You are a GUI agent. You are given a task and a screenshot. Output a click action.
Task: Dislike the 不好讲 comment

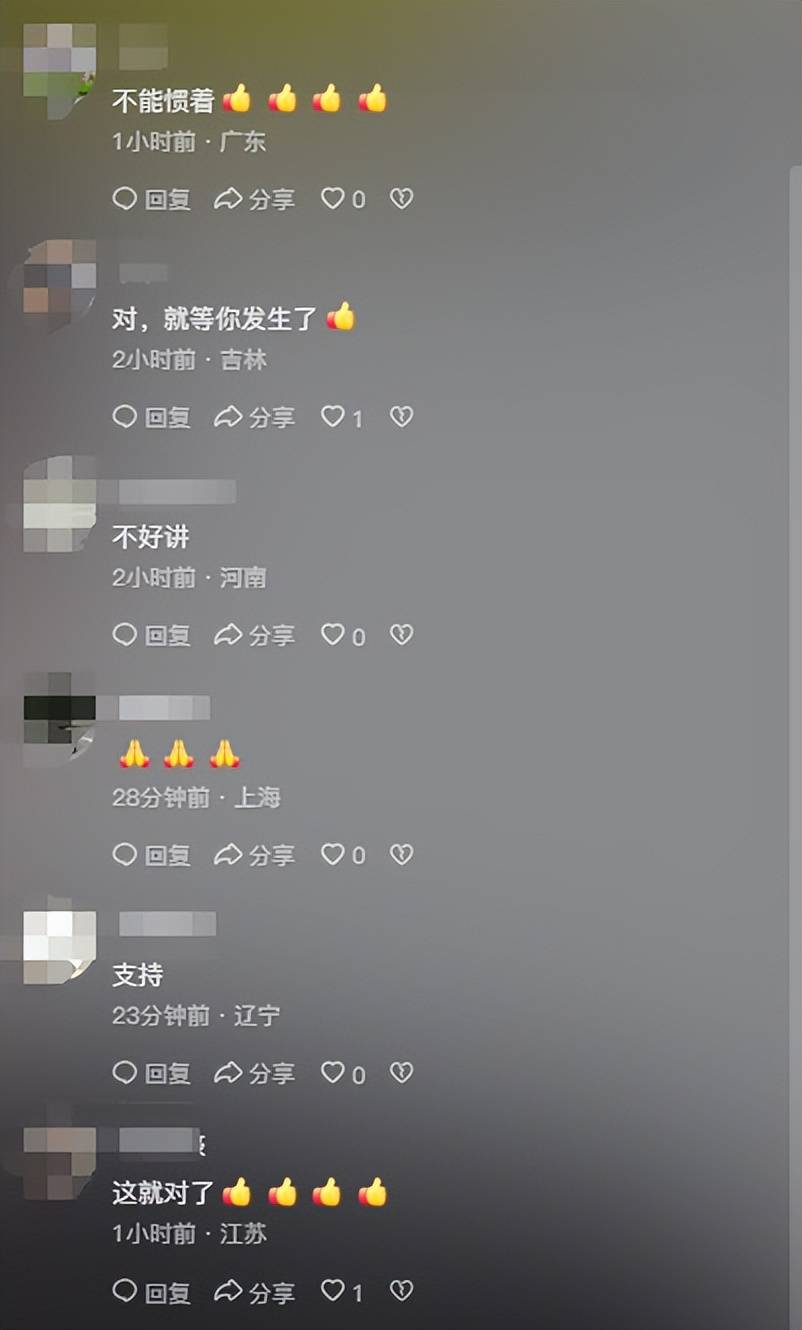click(401, 635)
